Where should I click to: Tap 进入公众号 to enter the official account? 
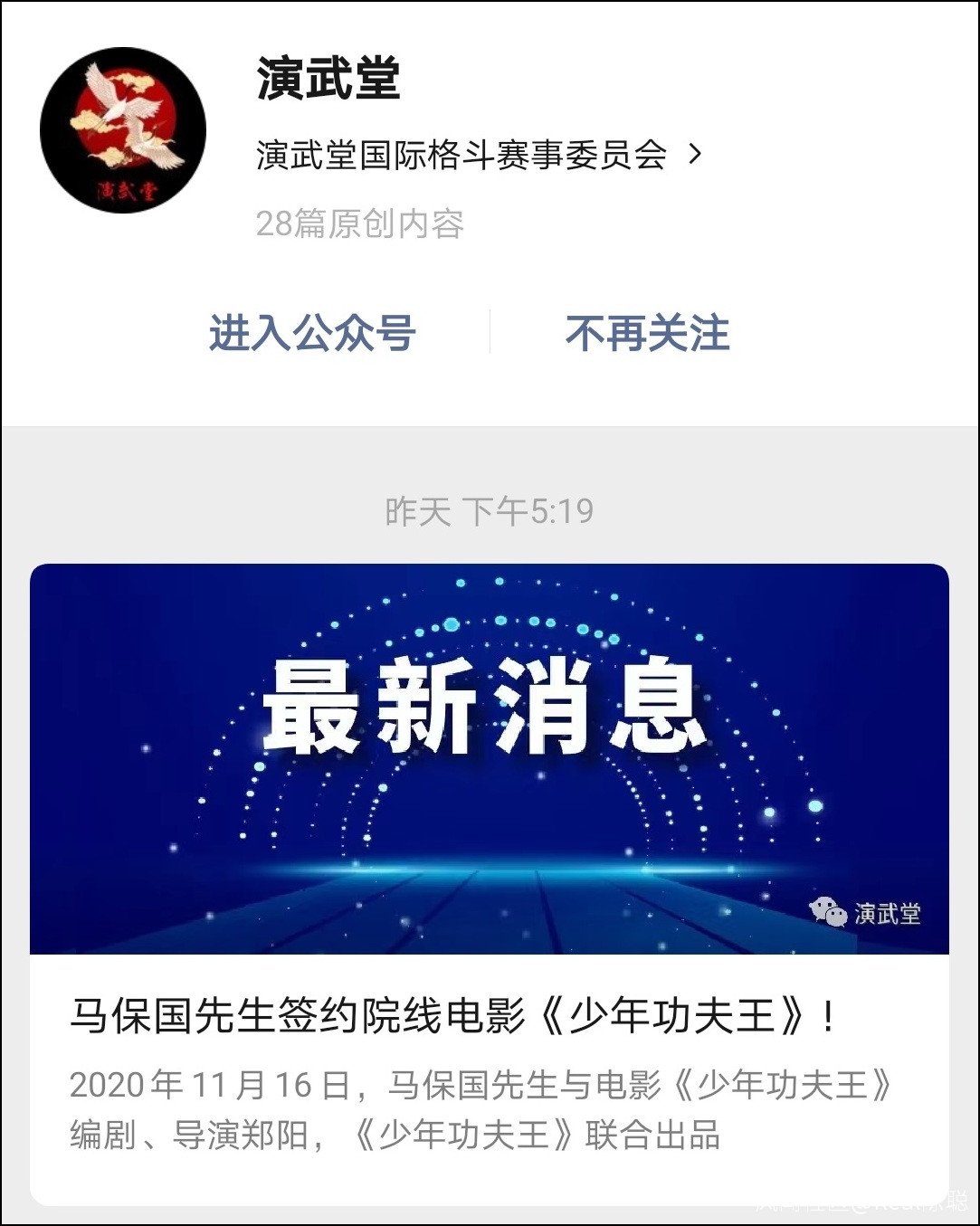coord(312,333)
